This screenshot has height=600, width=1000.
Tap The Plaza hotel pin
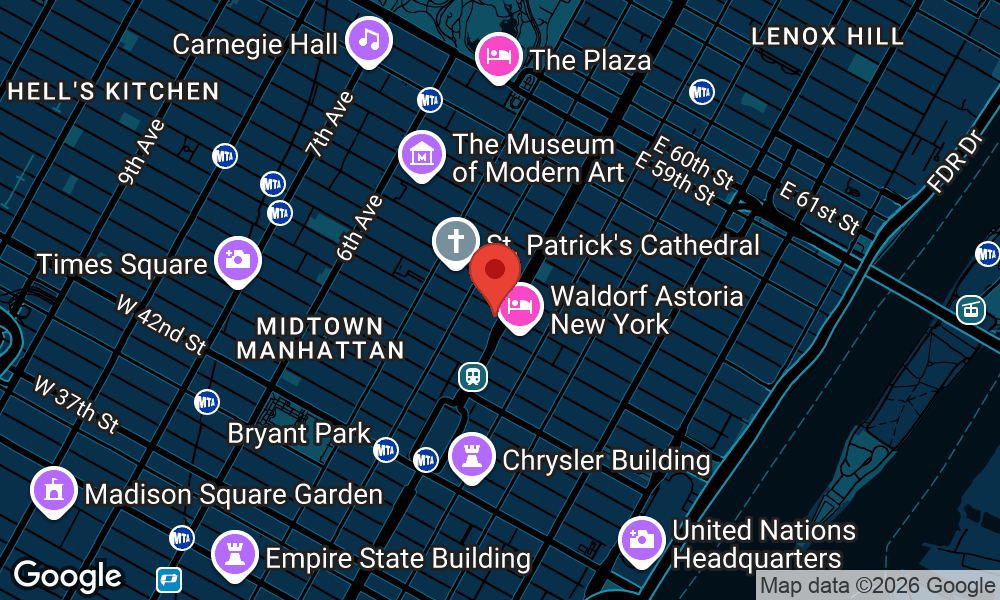(499, 58)
